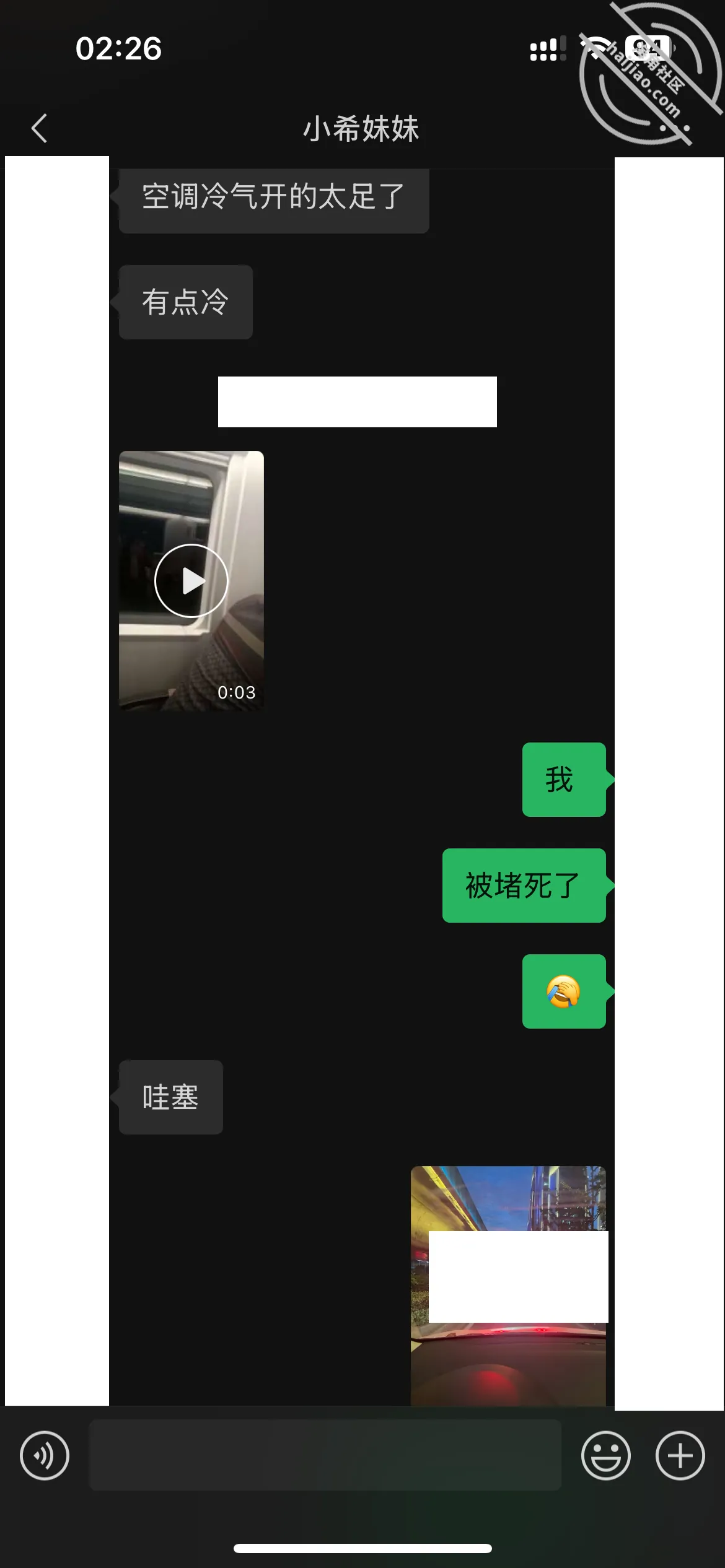Open the emoji sticker picker

coord(606,1455)
